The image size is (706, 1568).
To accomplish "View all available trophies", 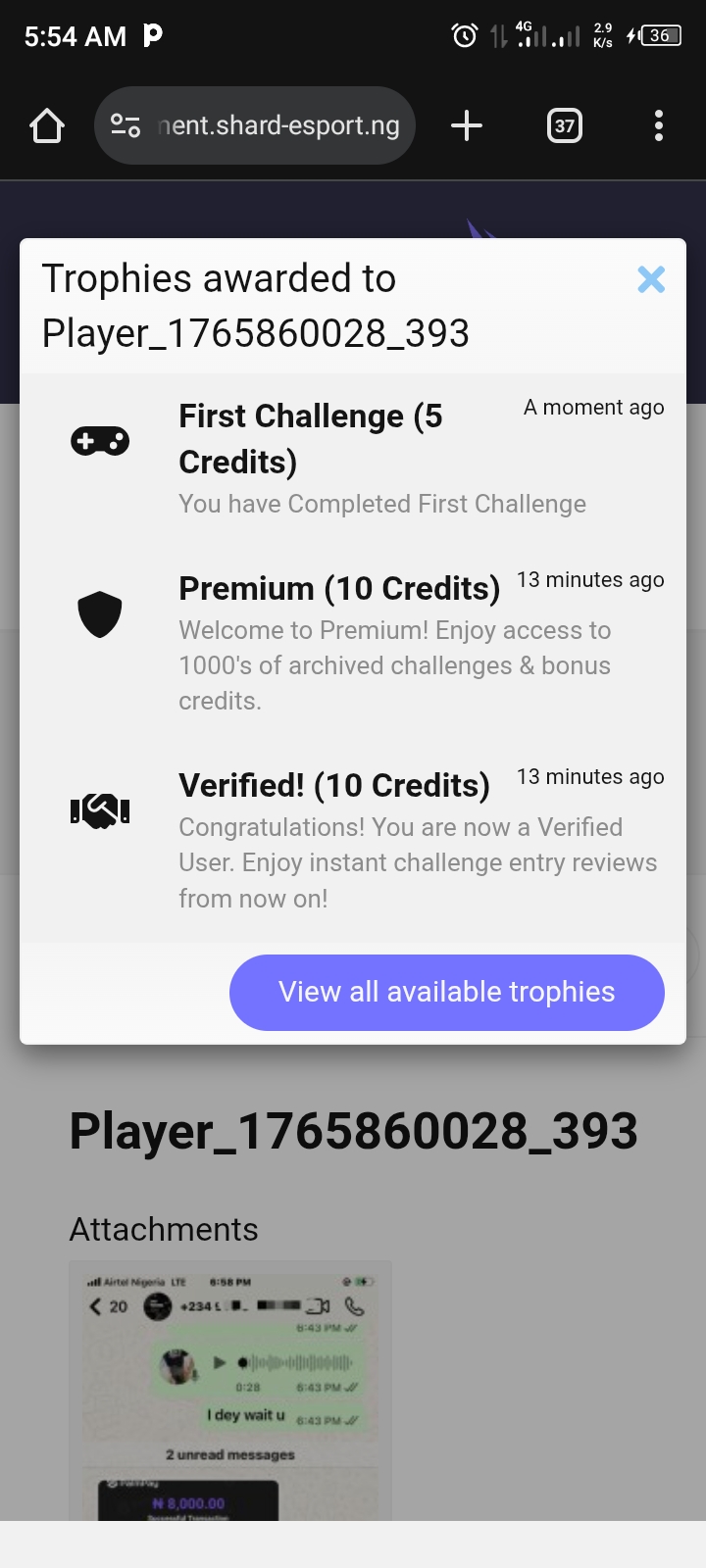I will [446, 992].
